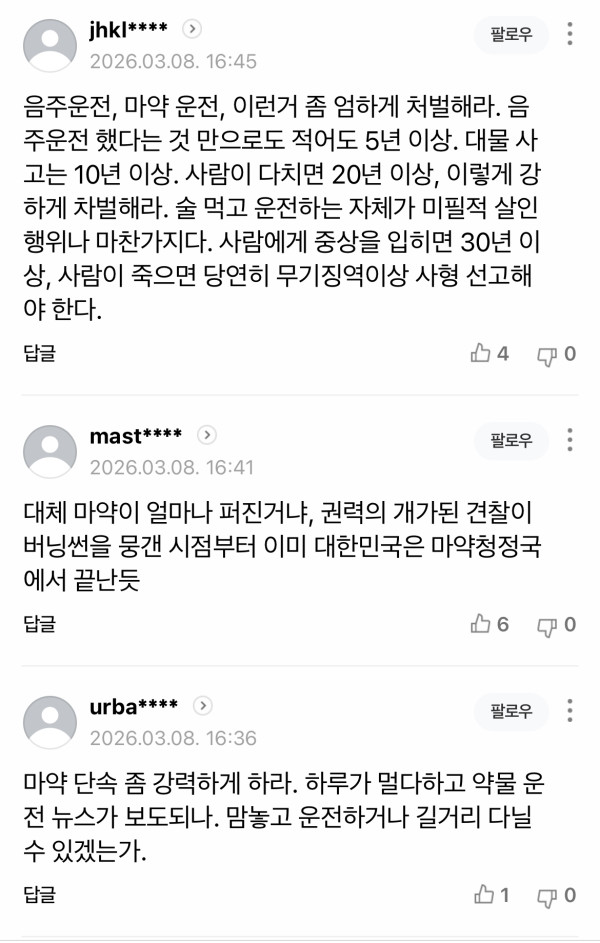Reply to jhkl**** comment

click(39, 353)
